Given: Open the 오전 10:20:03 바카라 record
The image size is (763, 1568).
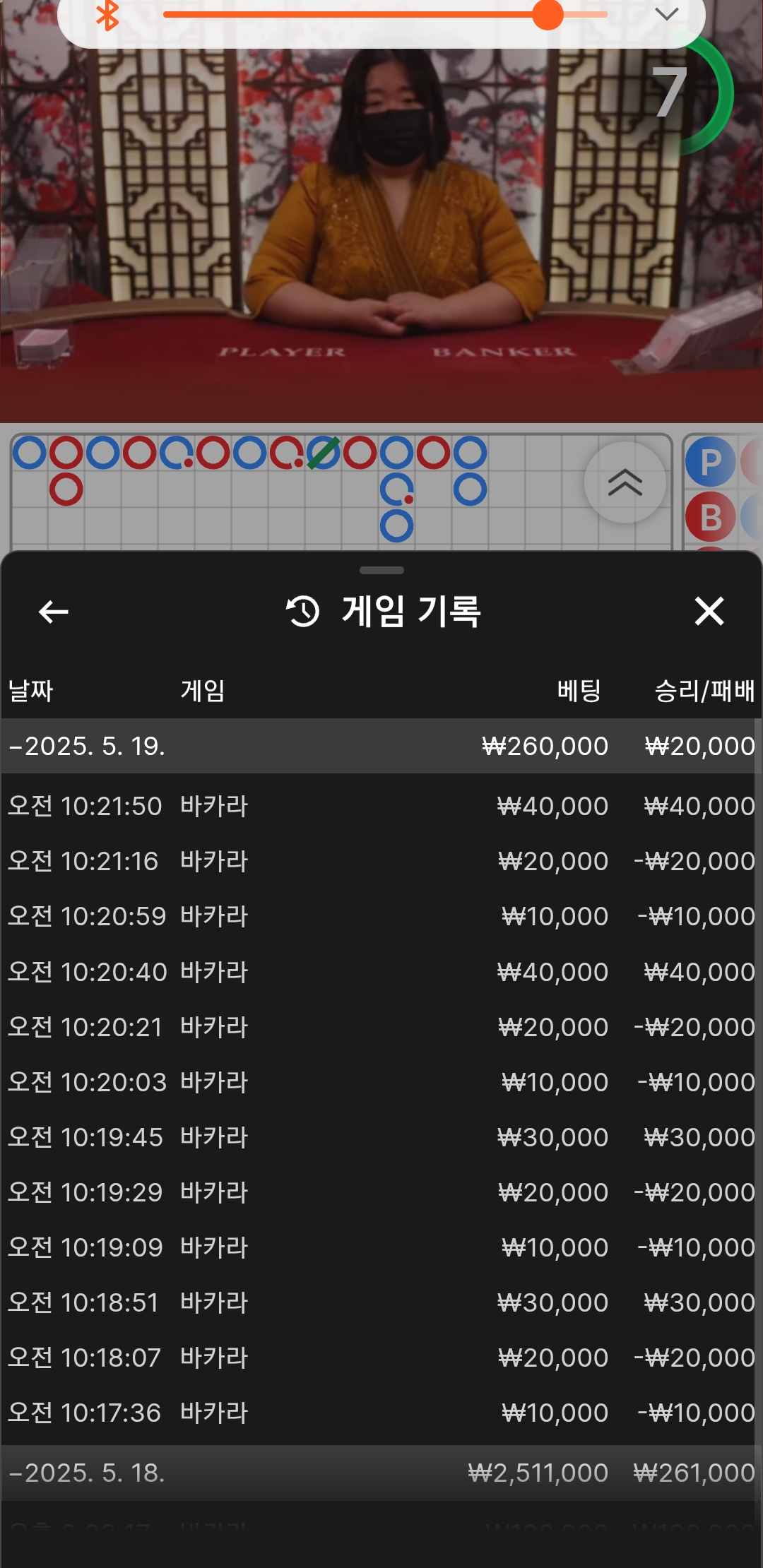Looking at the screenshot, I should pos(381,1083).
